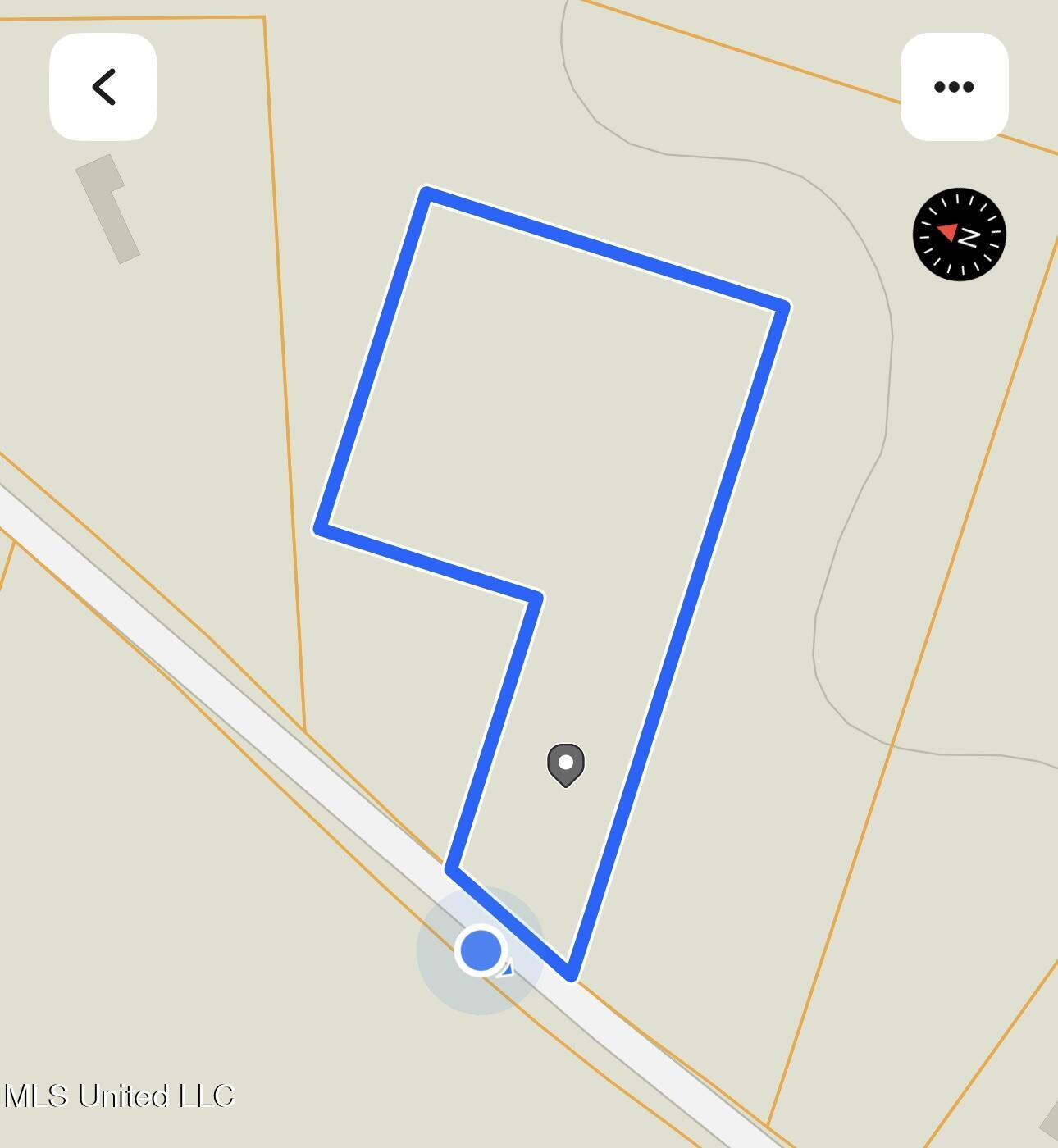Tap the compass to reset north orientation
Viewport: 1058px width, 1148px height.
(959, 235)
